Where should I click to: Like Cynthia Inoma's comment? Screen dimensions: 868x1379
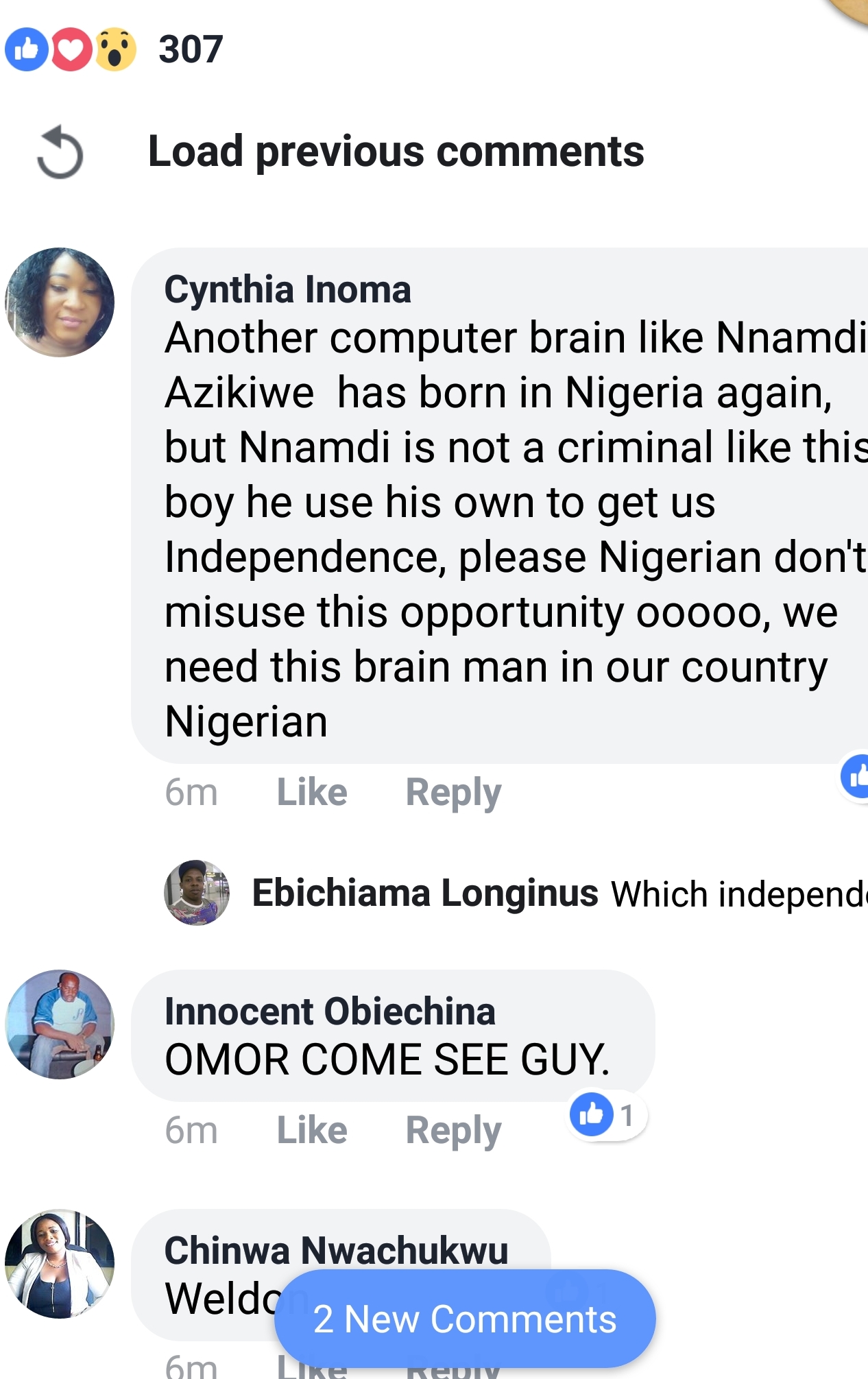tap(312, 792)
